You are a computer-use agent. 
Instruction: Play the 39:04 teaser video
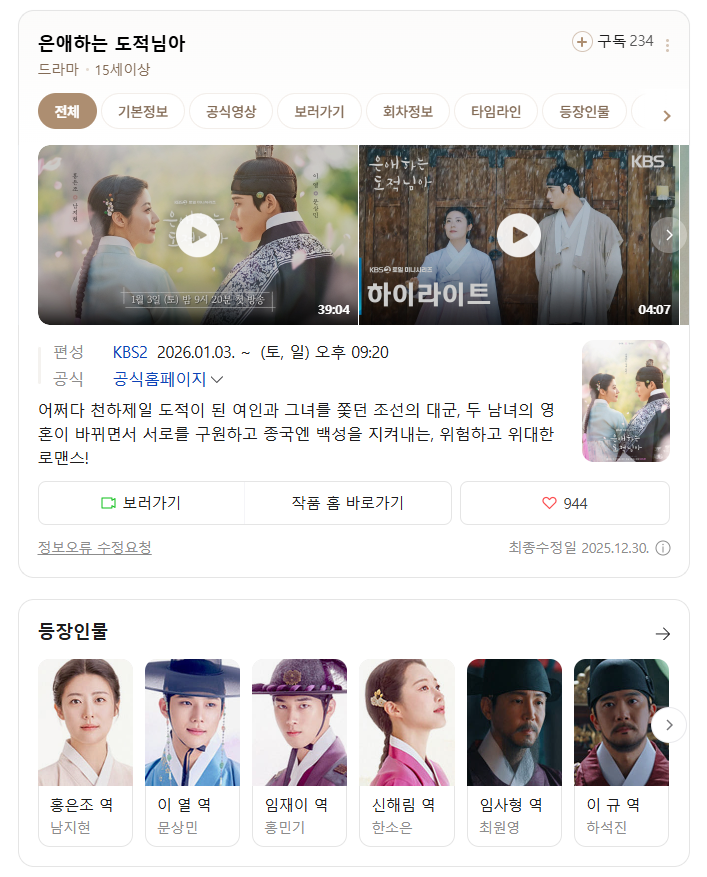[x=198, y=235]
